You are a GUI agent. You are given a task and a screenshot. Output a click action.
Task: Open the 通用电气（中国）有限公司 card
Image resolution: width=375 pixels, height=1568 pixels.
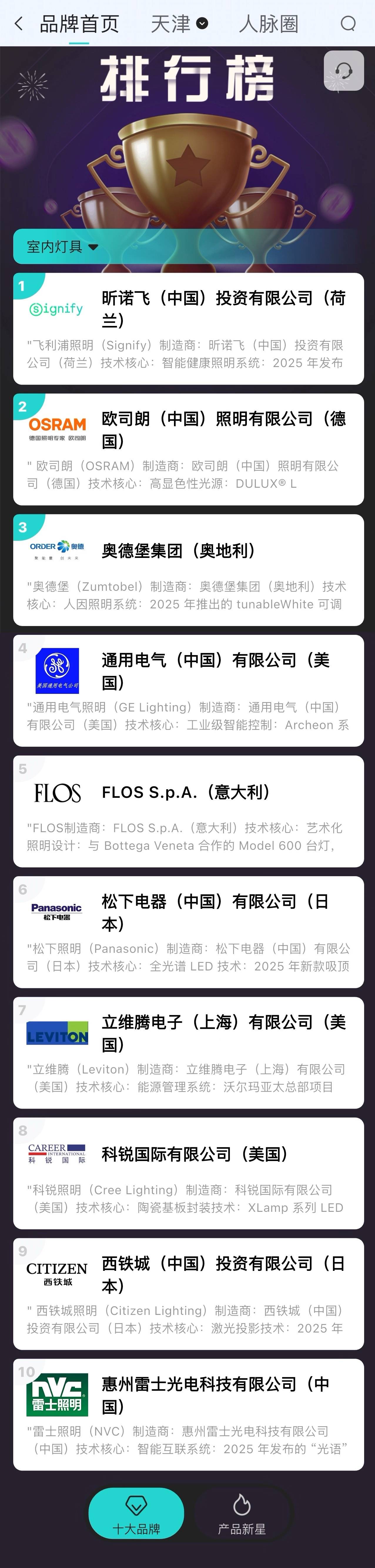click(x=188, y=690)
